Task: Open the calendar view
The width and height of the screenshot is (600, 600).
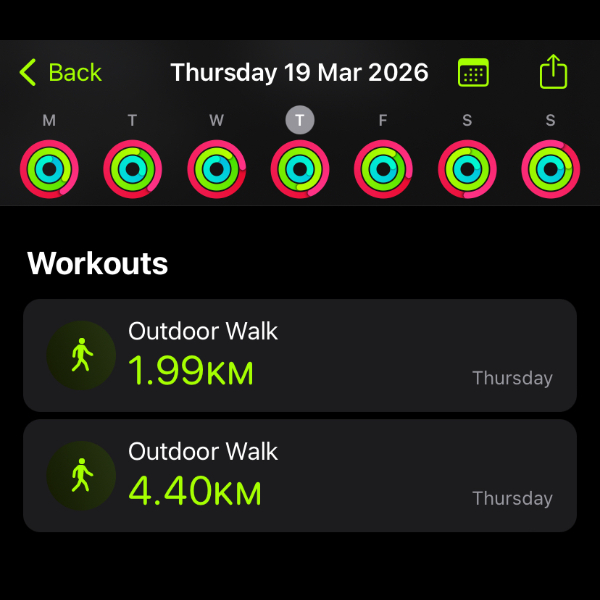Action: (x=473, y=73)
